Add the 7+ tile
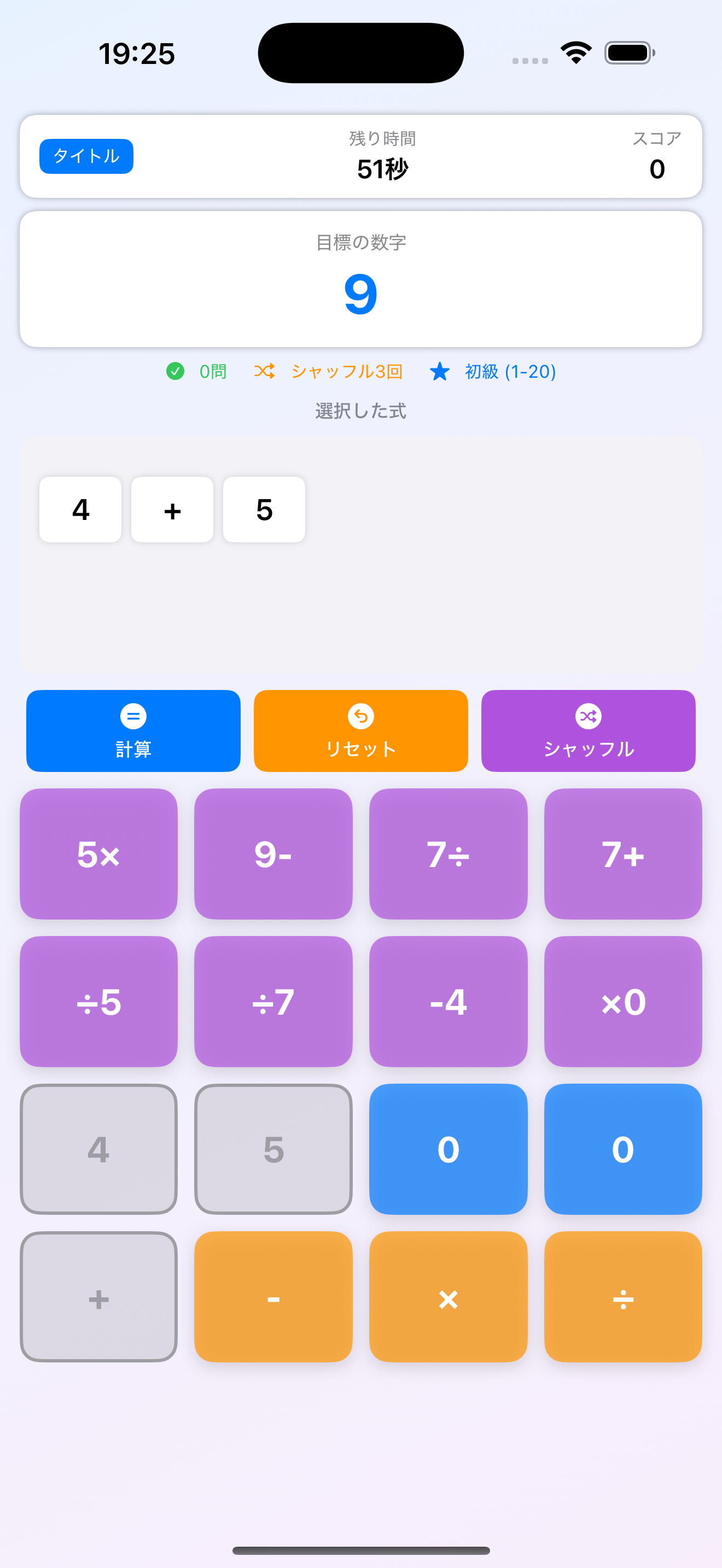722x1568 pixels. pyautogui.click(x=623, y=853)
